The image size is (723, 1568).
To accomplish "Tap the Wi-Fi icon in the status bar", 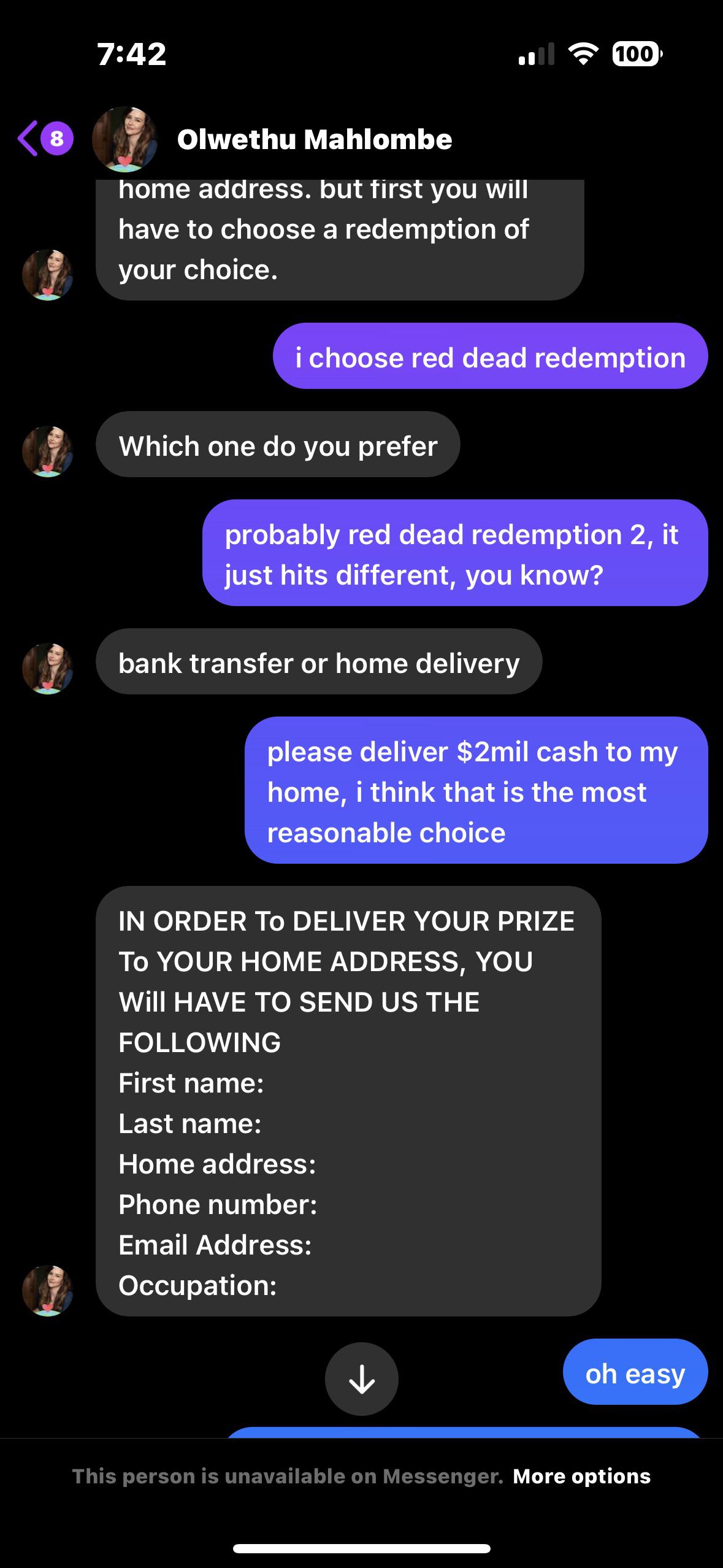I will (581, 56).
